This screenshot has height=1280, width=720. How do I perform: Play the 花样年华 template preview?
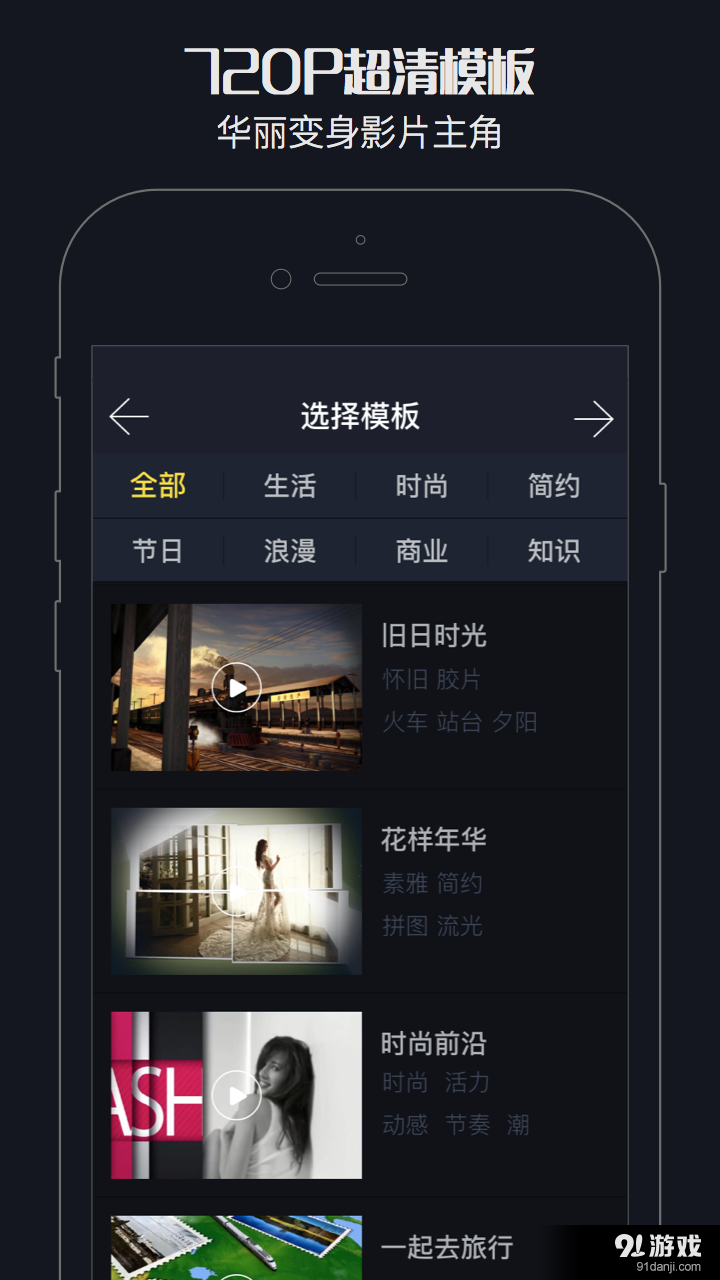pyautogui.click(x=236, y=891)
